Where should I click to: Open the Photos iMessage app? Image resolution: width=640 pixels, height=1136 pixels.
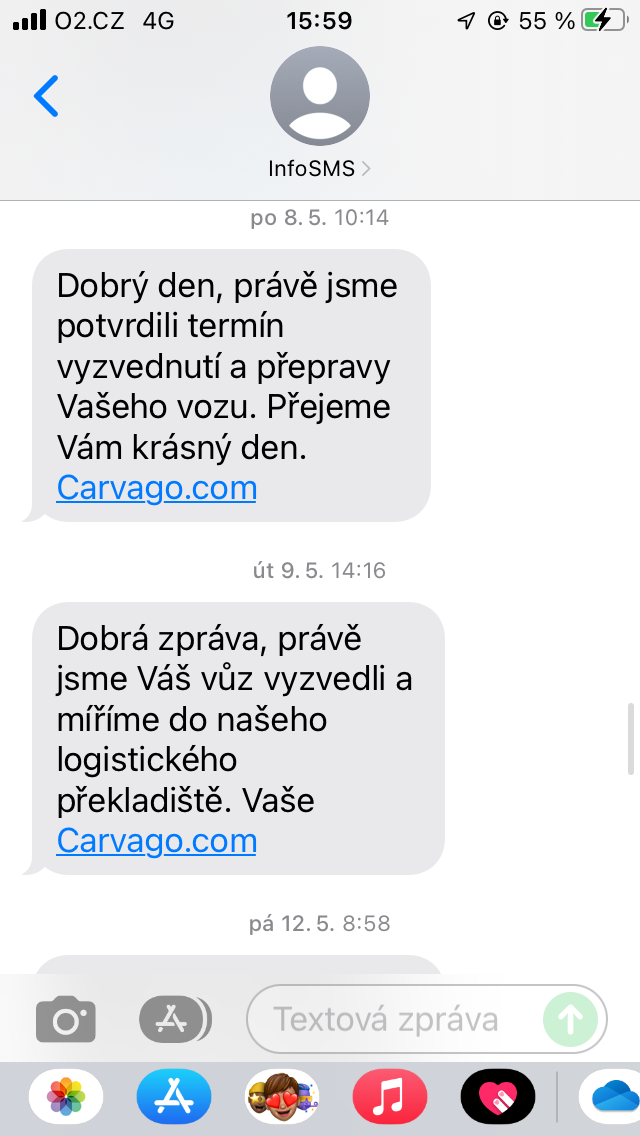point(66,1097)
